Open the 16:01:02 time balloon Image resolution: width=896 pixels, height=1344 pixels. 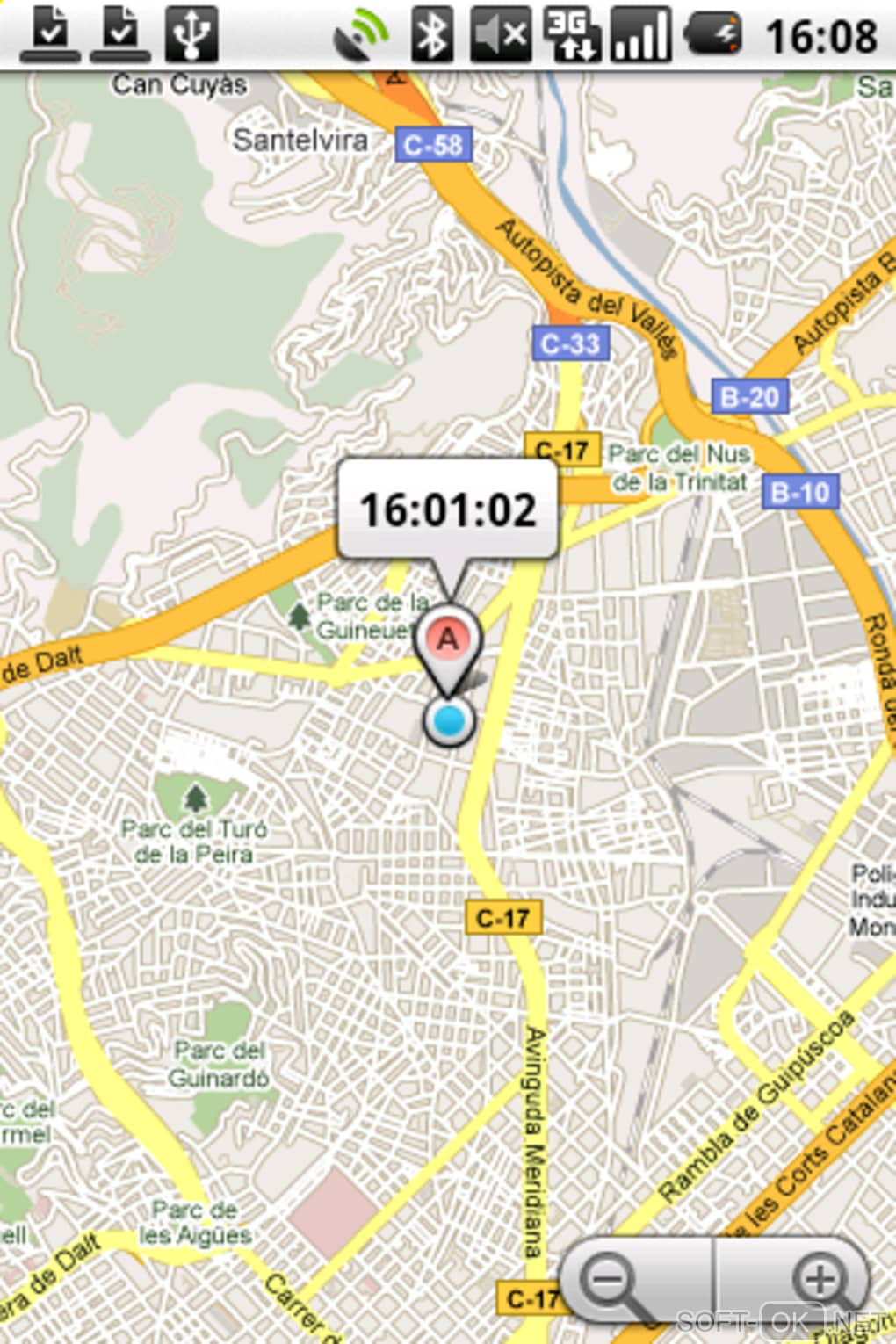(447, 509)
